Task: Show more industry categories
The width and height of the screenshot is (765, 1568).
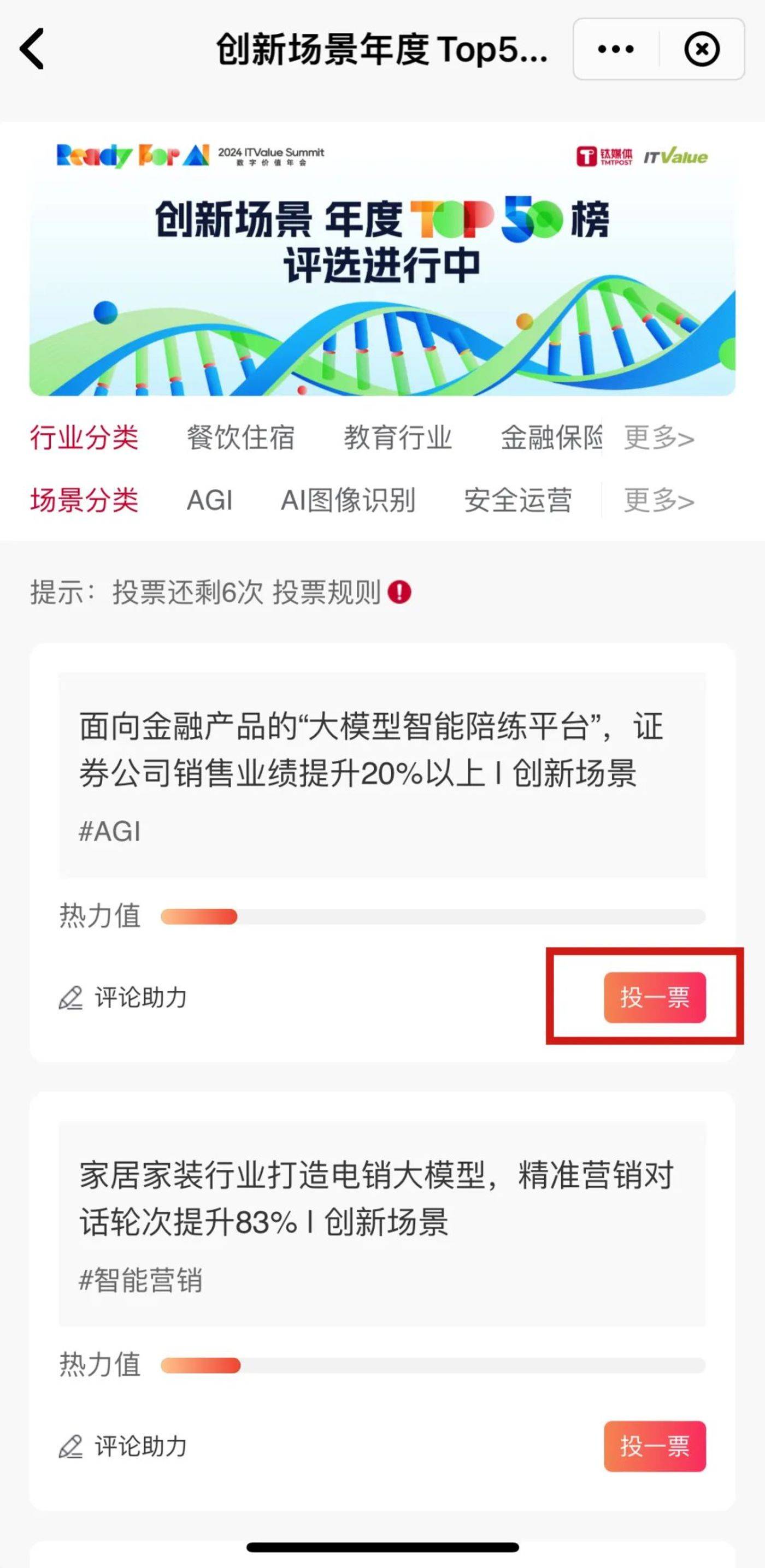Action: coord(659,437)
